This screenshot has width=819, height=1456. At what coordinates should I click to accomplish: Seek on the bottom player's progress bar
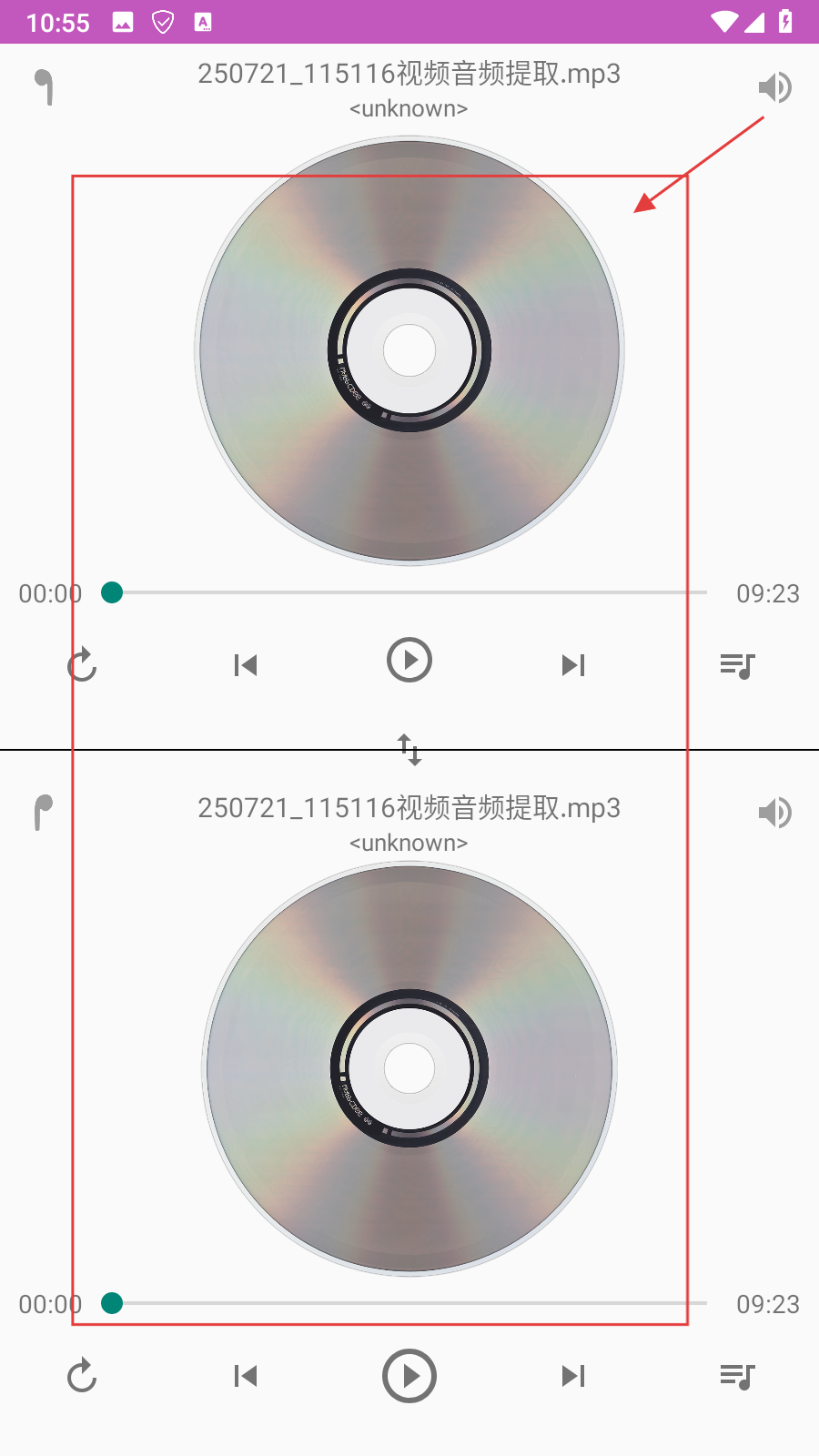pyautogui.click(x=409, y=1303)
